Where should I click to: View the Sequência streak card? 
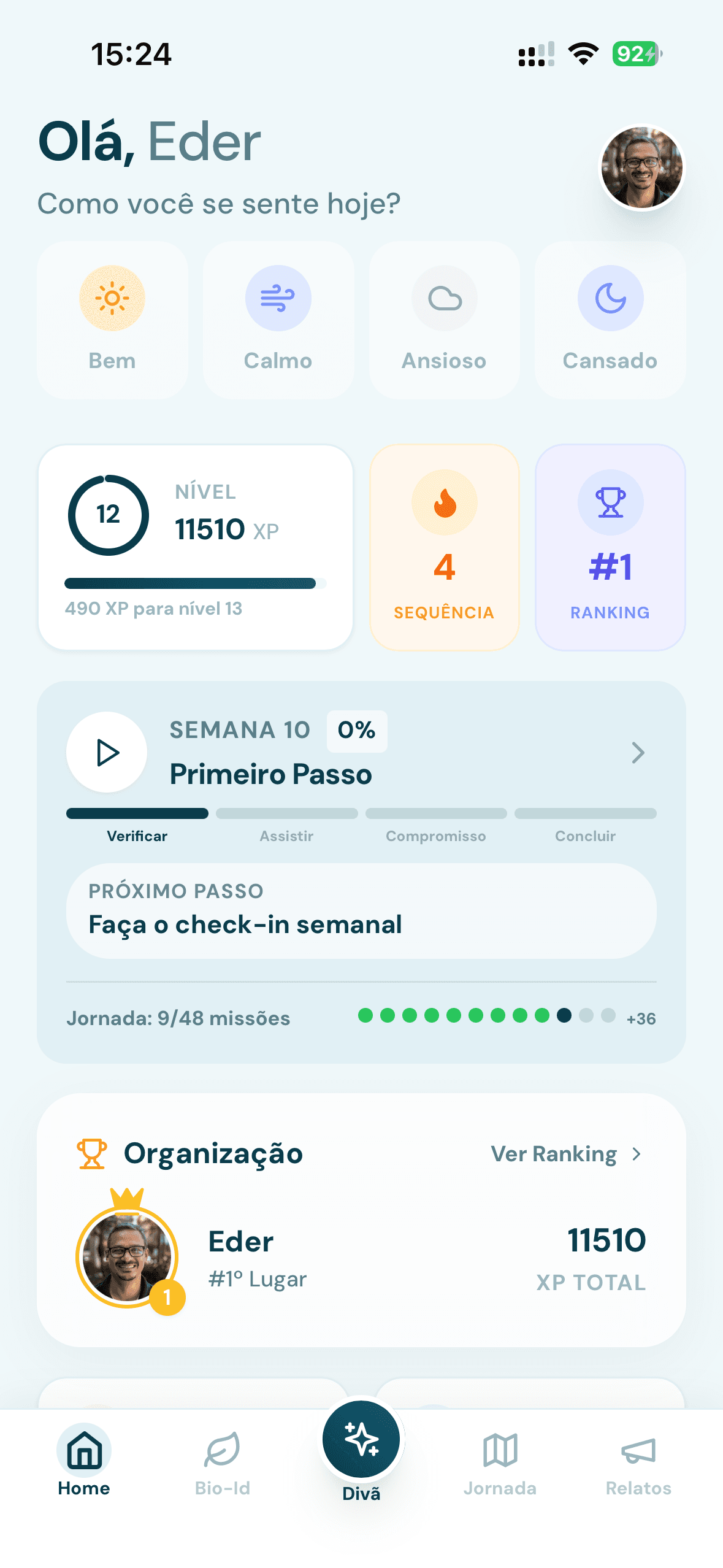[444, 547]
